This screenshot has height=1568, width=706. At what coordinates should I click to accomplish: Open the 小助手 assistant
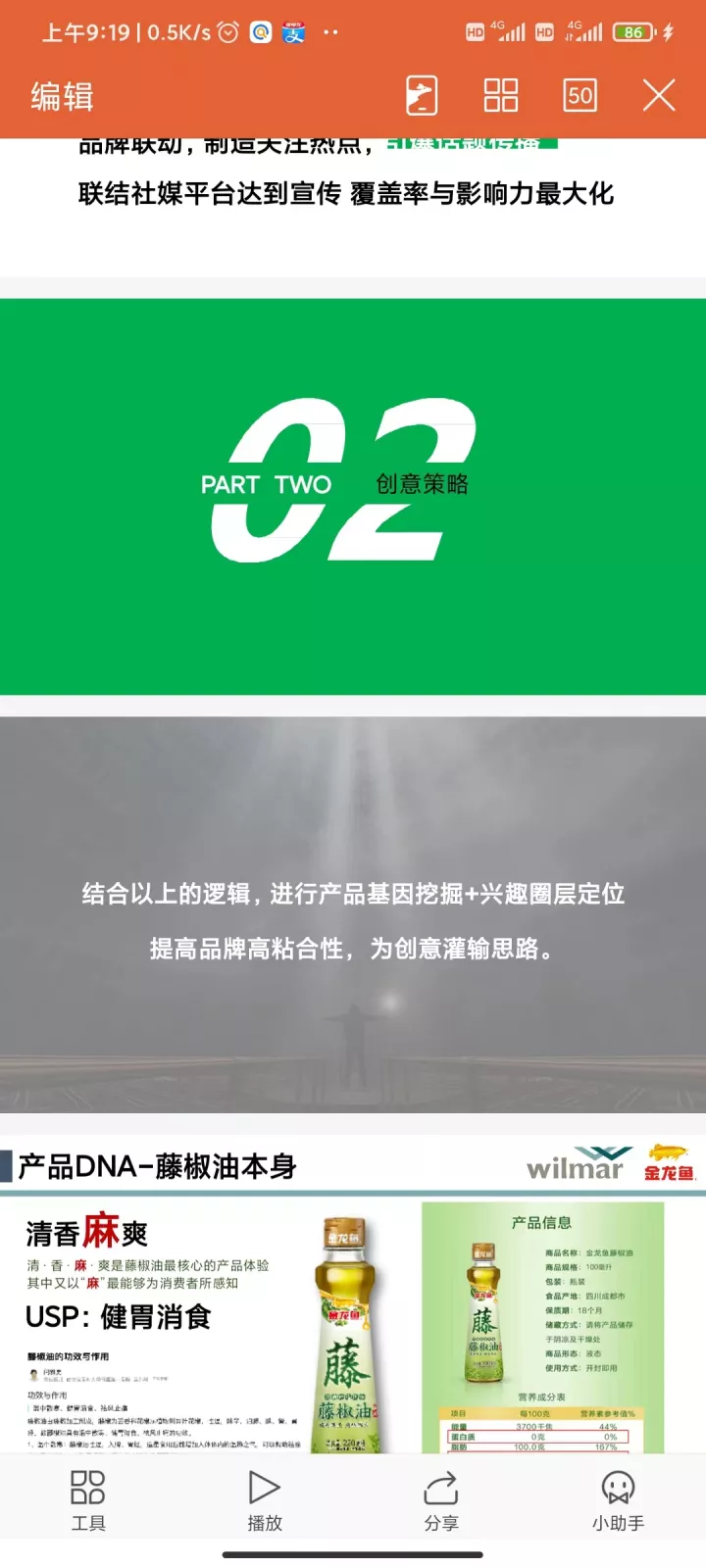[618, 1500]
